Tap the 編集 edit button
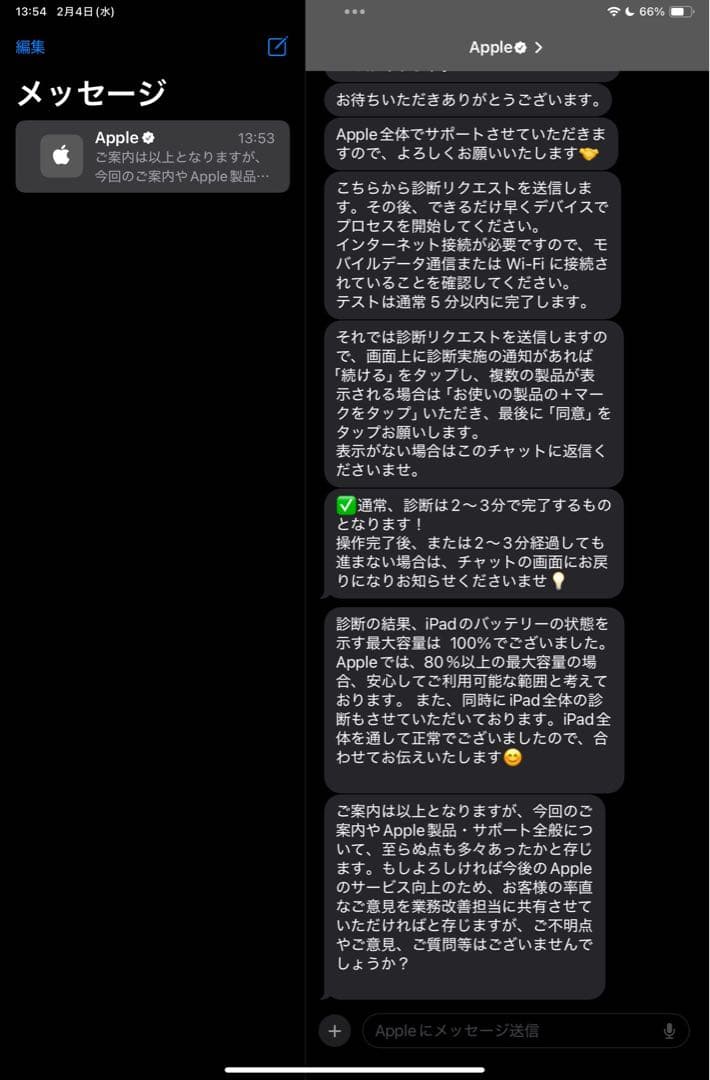Image resolution: width=710 pixels, height=1080 pixels. tap(30, 47)
